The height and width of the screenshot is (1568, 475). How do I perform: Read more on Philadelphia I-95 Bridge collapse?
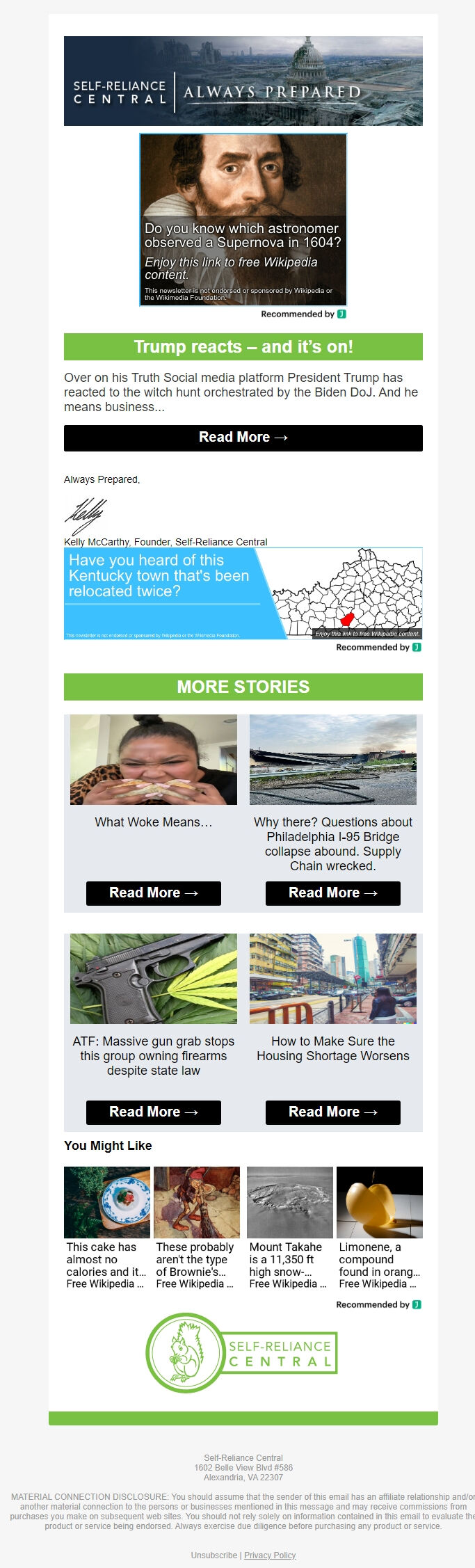pyautogui.click(x=332, y=893)
